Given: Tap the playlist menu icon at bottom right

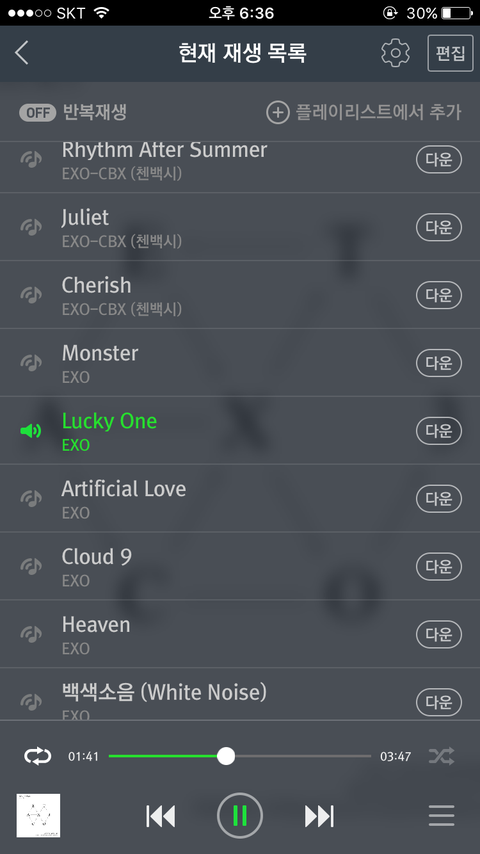Looking at the screenshot, I should click(441, 816).
